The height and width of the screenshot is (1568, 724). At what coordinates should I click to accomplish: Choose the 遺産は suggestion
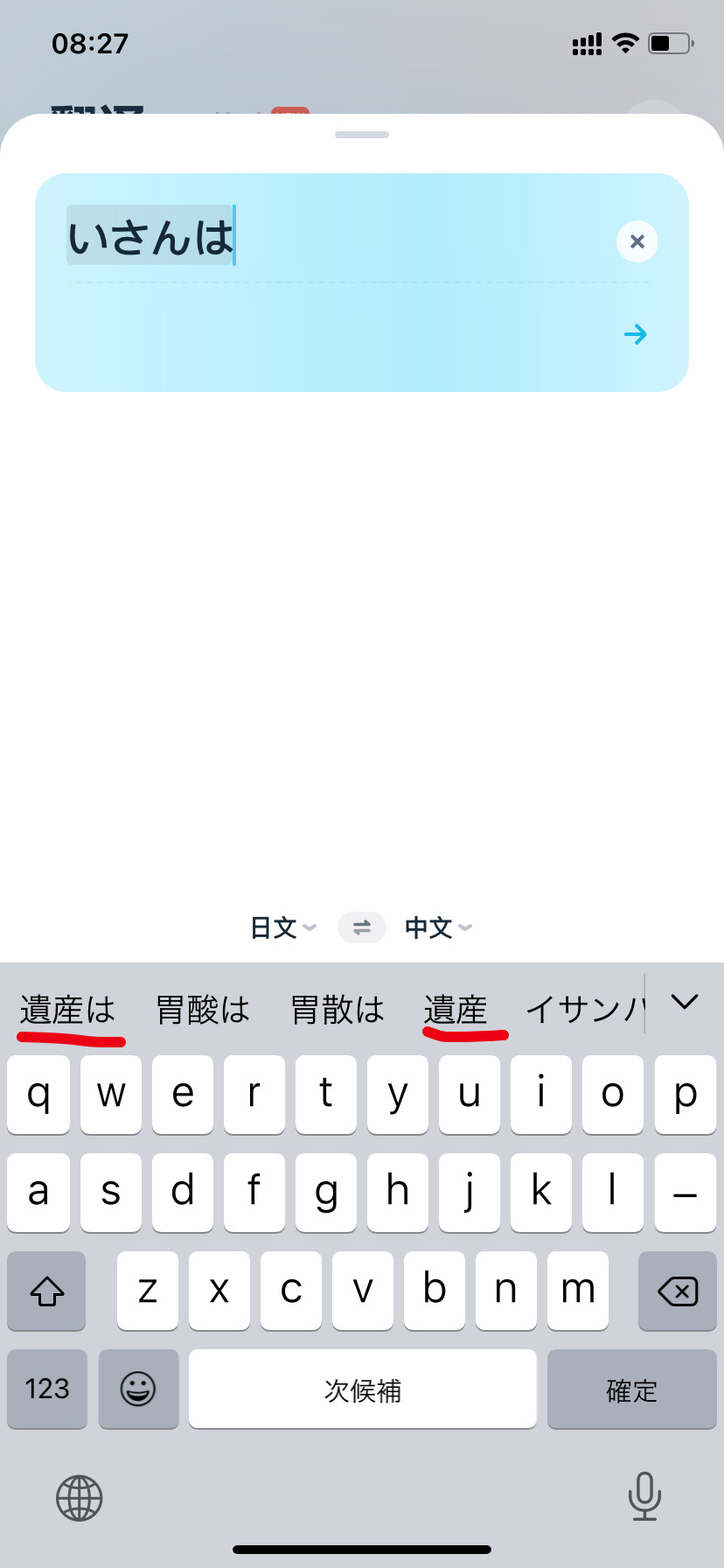[x=68, y=1010]
